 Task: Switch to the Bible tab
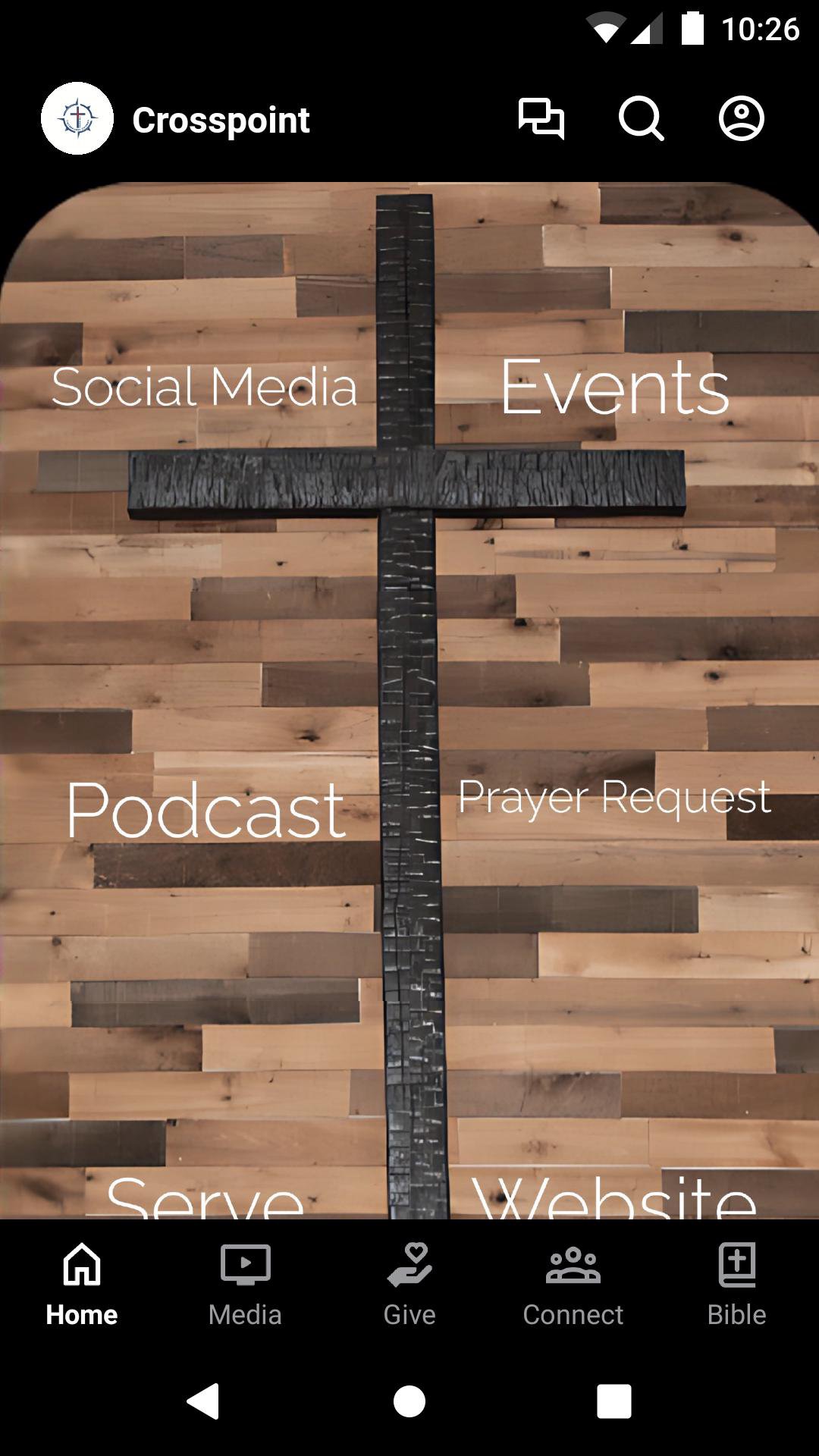(x=736, y=1283)
